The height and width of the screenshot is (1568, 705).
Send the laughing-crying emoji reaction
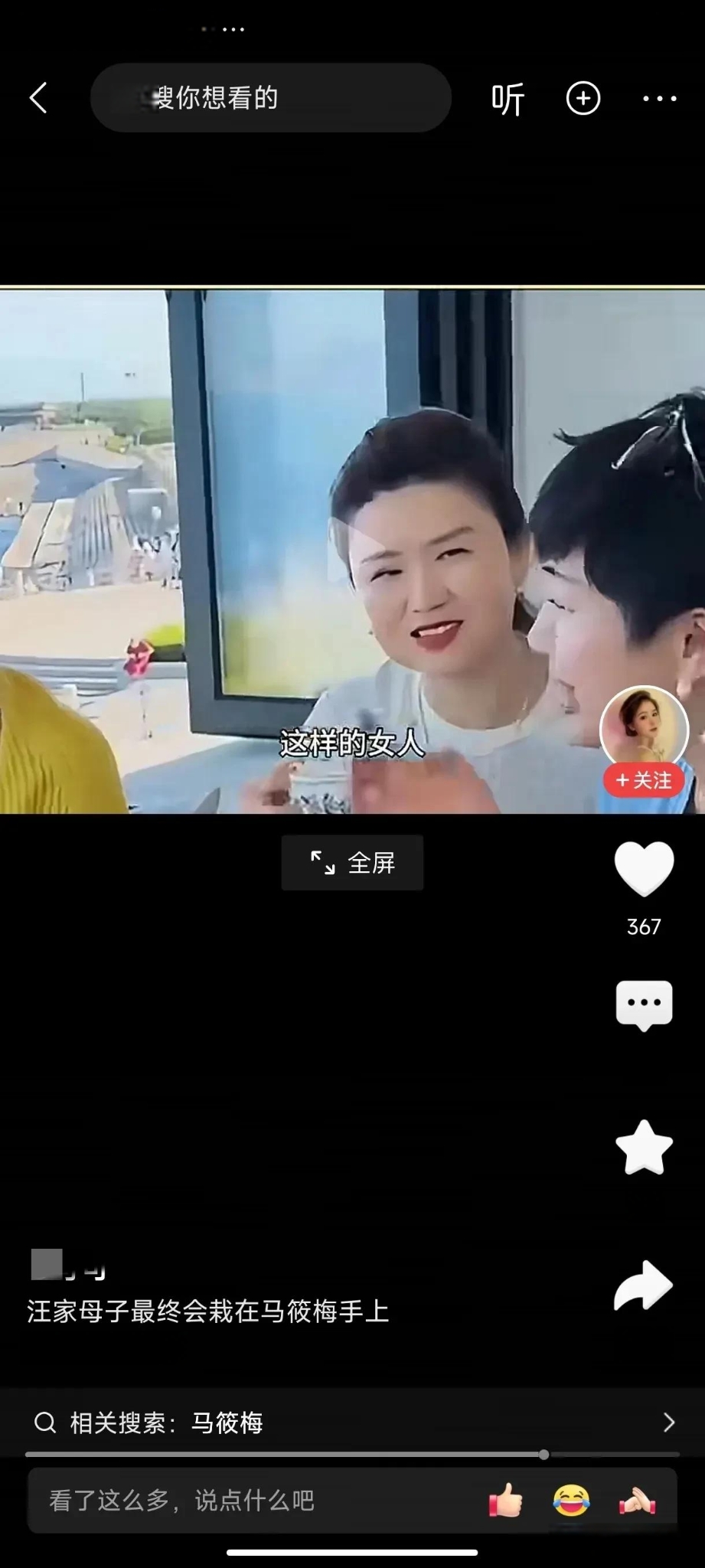pos(571,1501)
